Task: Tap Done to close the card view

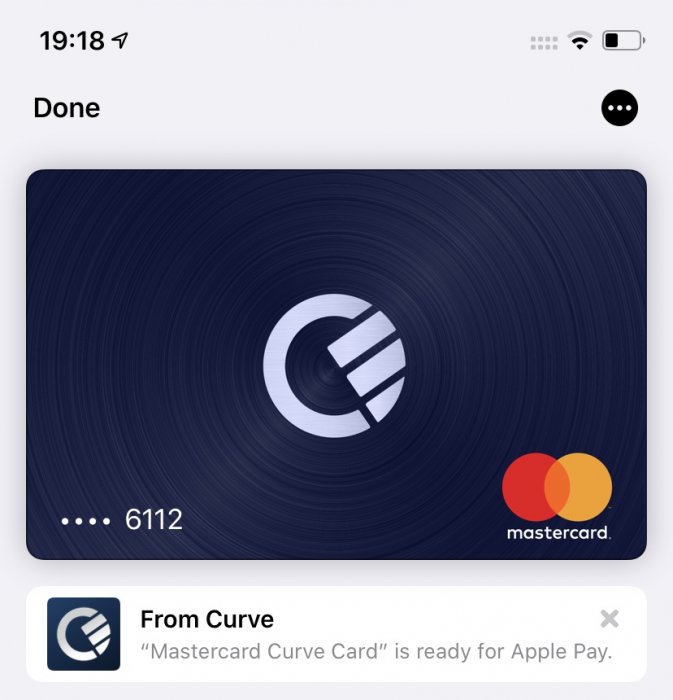Action: point(67,108)
